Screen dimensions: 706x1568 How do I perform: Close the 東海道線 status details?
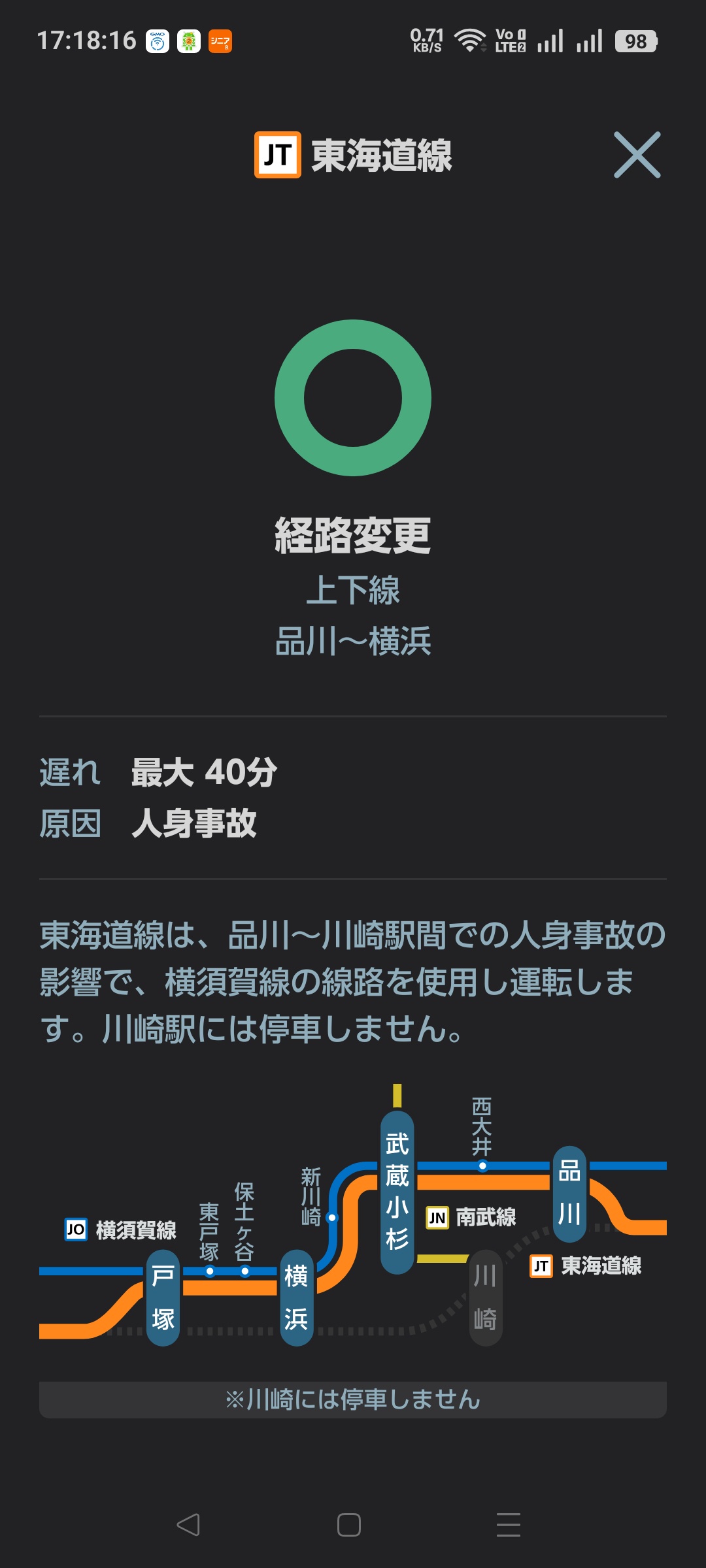pyautogui.click(x=637, y=155)
